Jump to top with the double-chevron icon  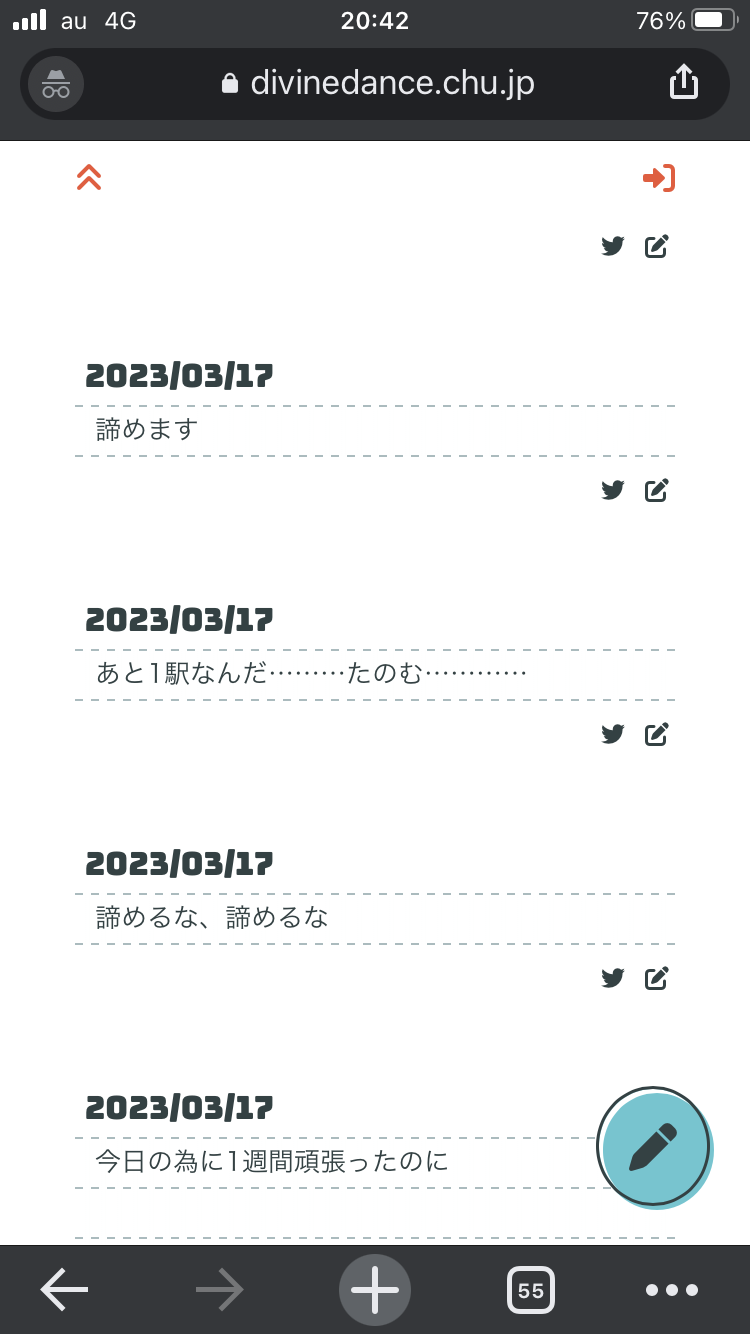tap(89, 178)
